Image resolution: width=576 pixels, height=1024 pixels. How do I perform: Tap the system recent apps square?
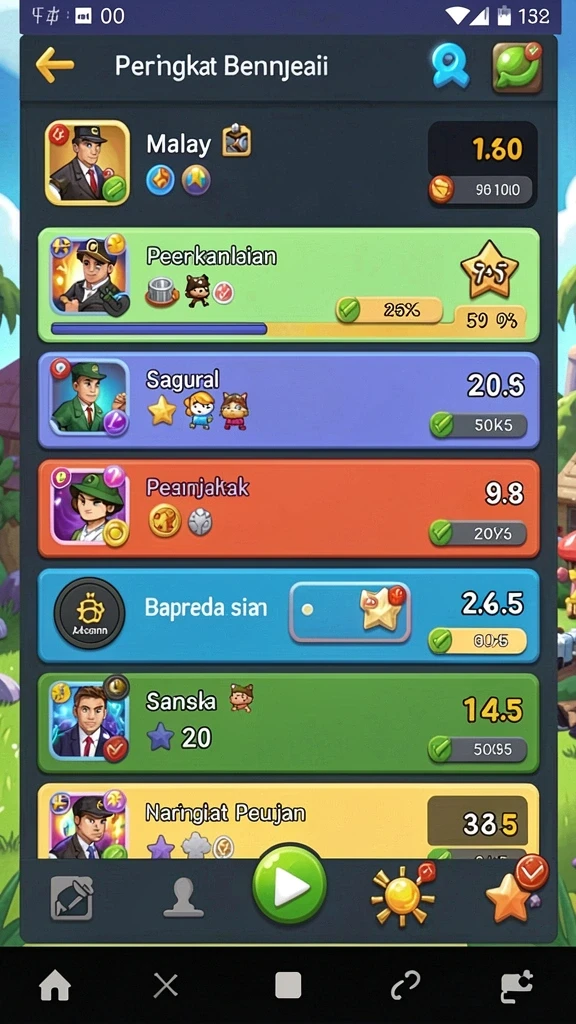(x=288, y=985)
